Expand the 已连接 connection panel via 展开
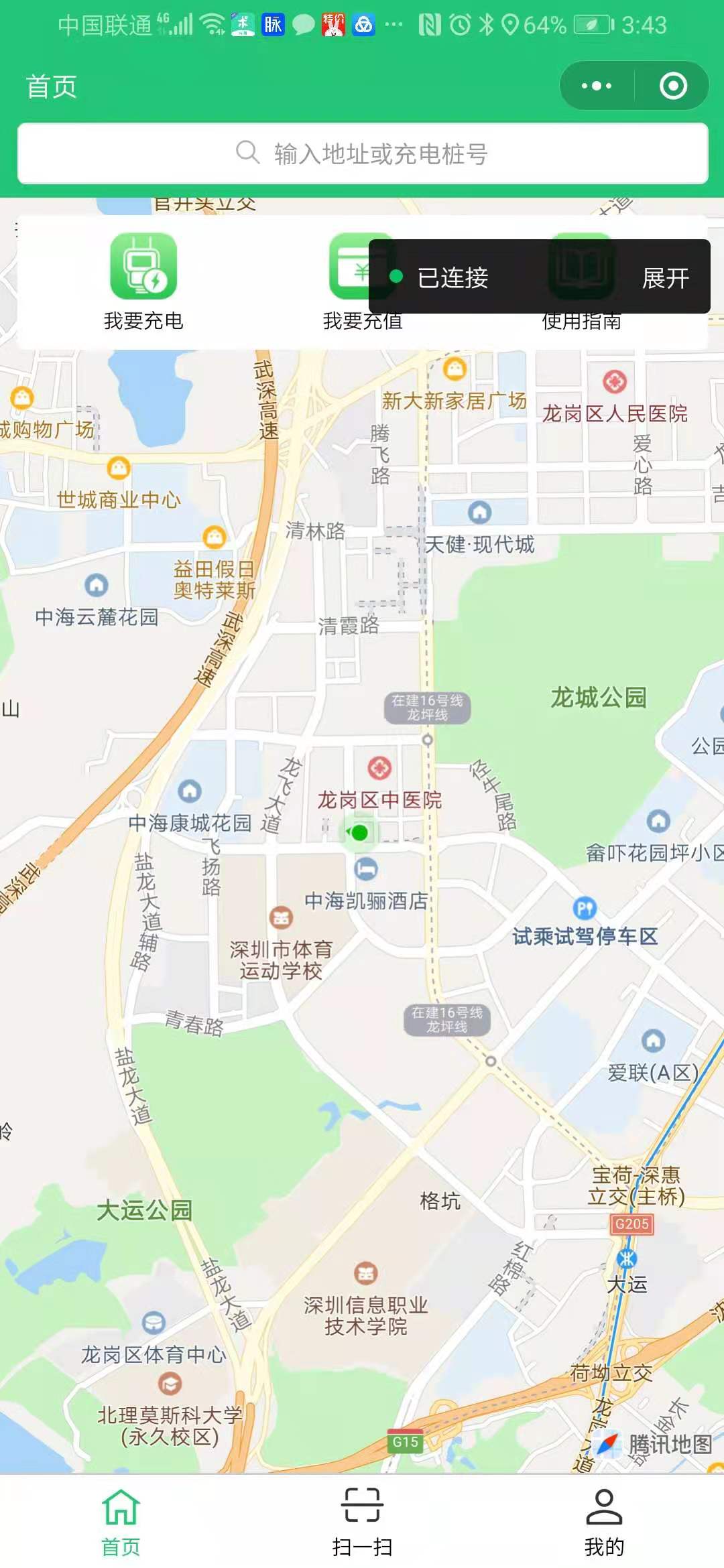Image resolution: width=724 pixels, height=1568 pixels. tap(665, 277)
